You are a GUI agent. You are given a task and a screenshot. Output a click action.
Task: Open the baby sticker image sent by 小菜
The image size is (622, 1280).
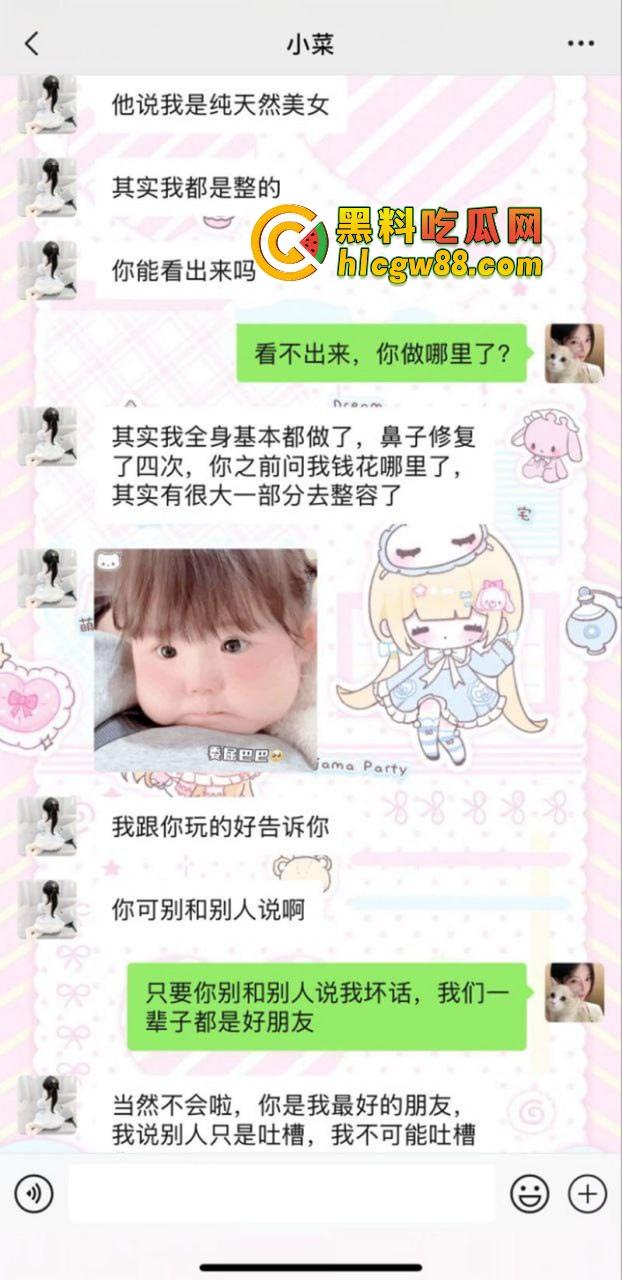tap(206, 660)
